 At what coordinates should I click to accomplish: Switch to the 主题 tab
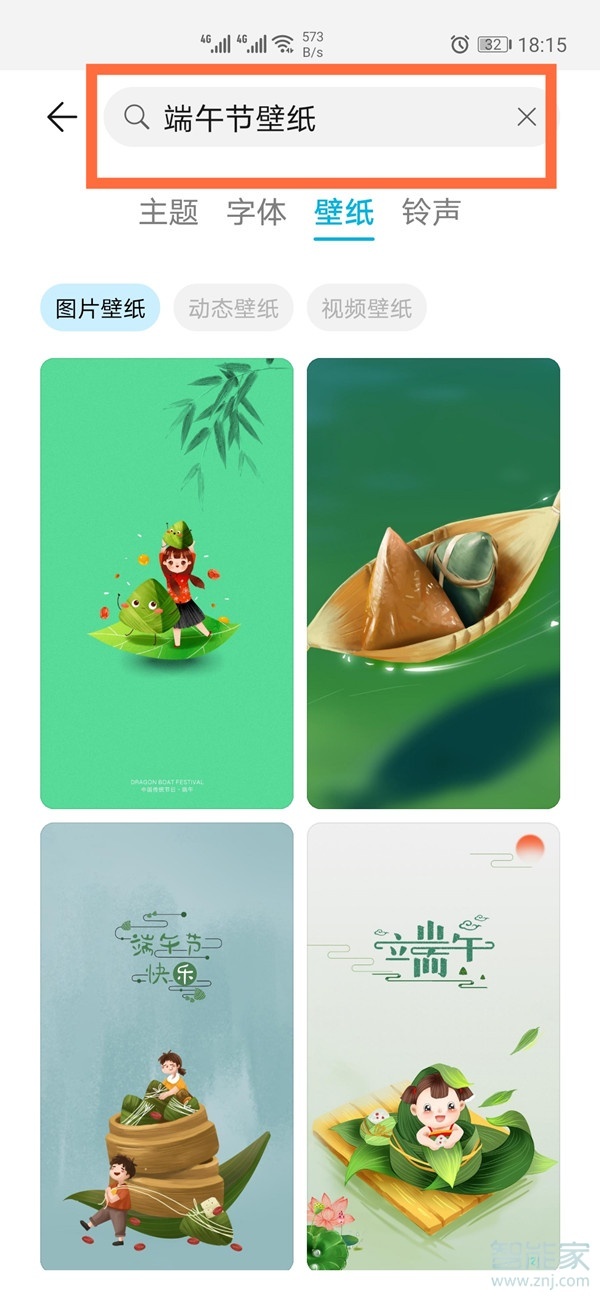pyautogui.click(x=168, y=212)
